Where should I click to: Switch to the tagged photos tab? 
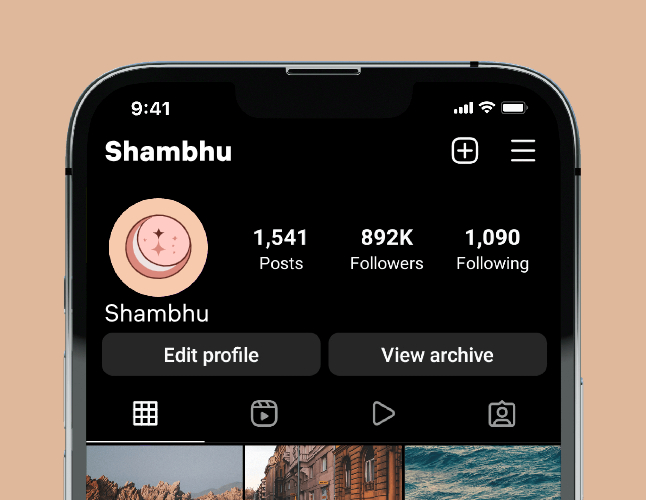[x=501, y=413]
